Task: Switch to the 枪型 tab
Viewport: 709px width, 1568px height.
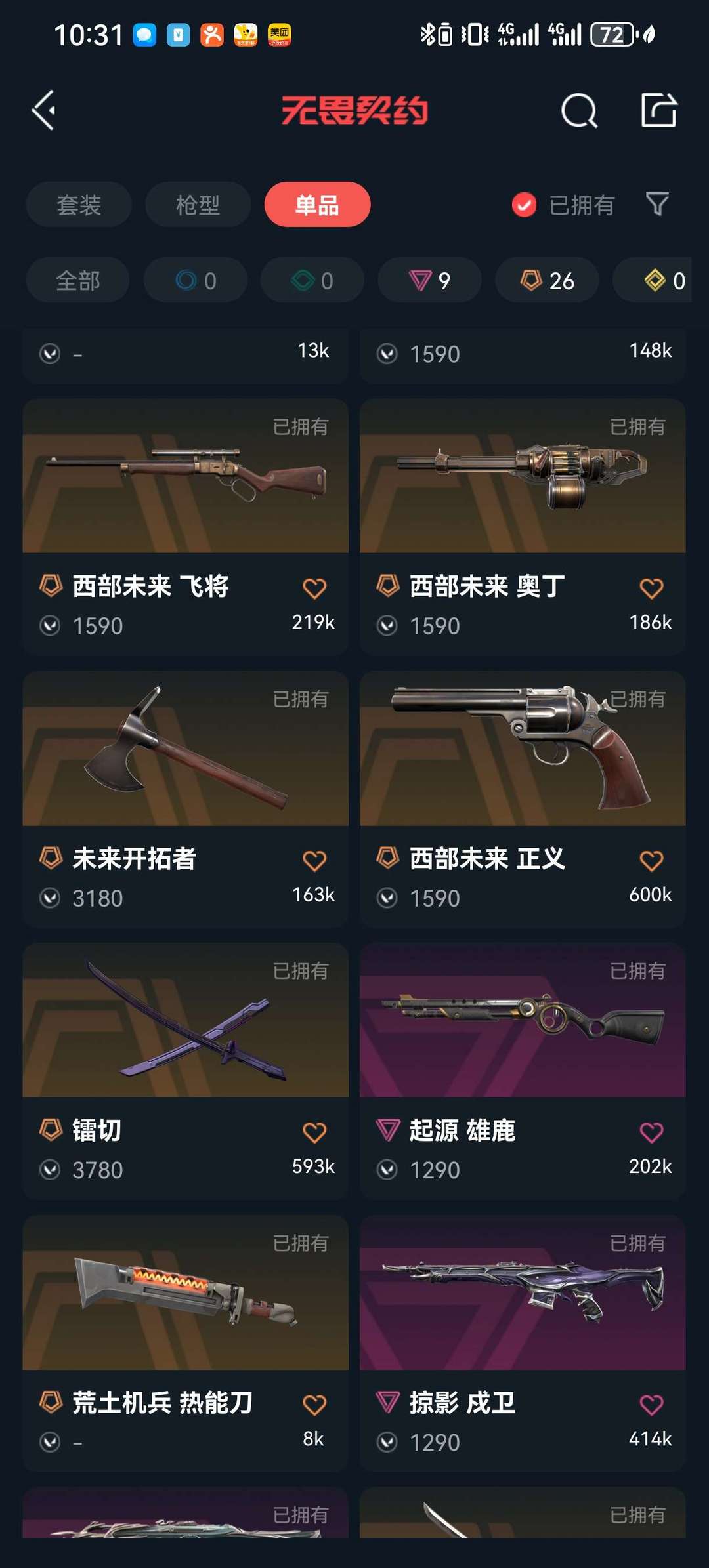Action: [x=198, y=205]
